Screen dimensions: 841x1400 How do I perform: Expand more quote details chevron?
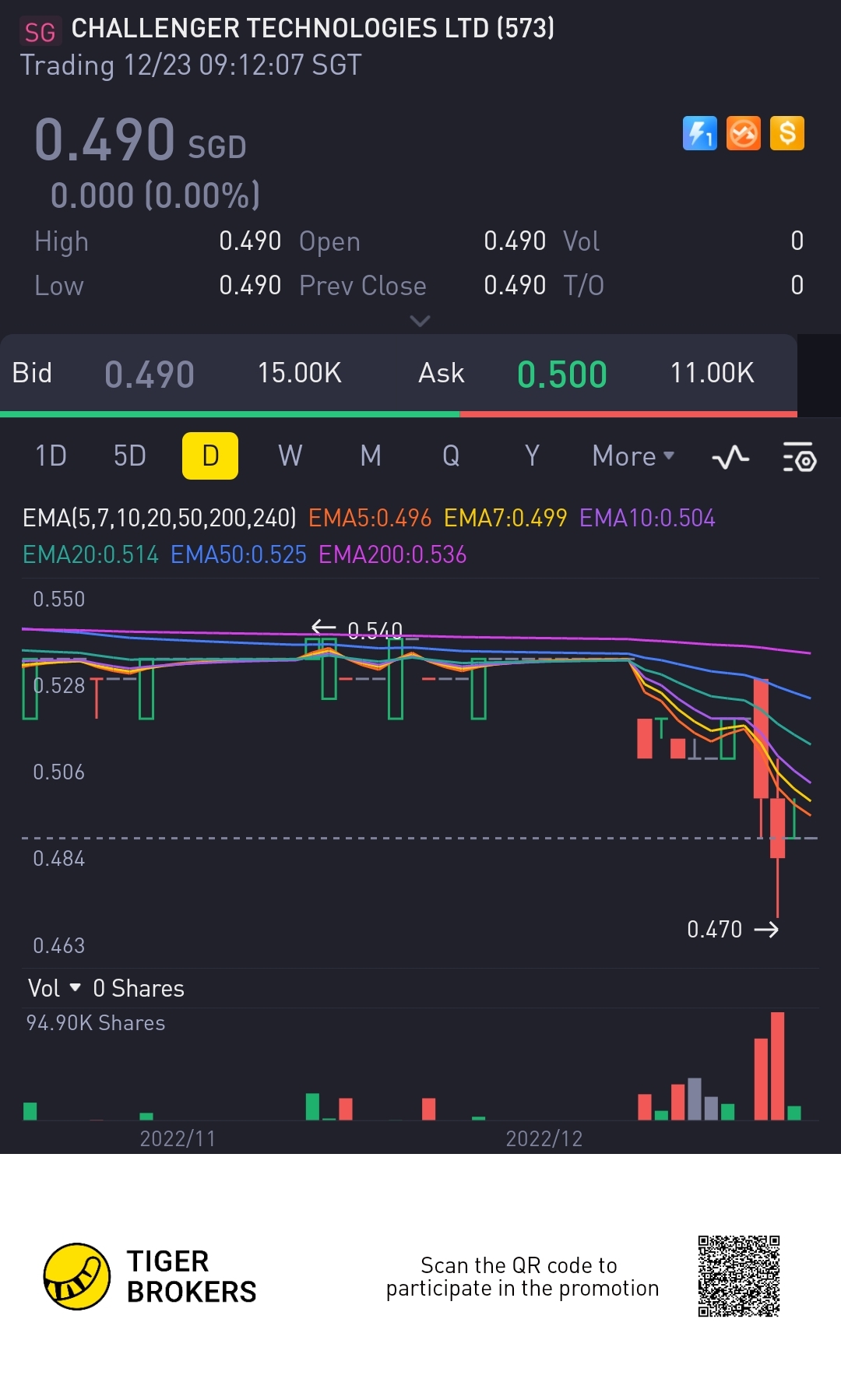[420, 321]
